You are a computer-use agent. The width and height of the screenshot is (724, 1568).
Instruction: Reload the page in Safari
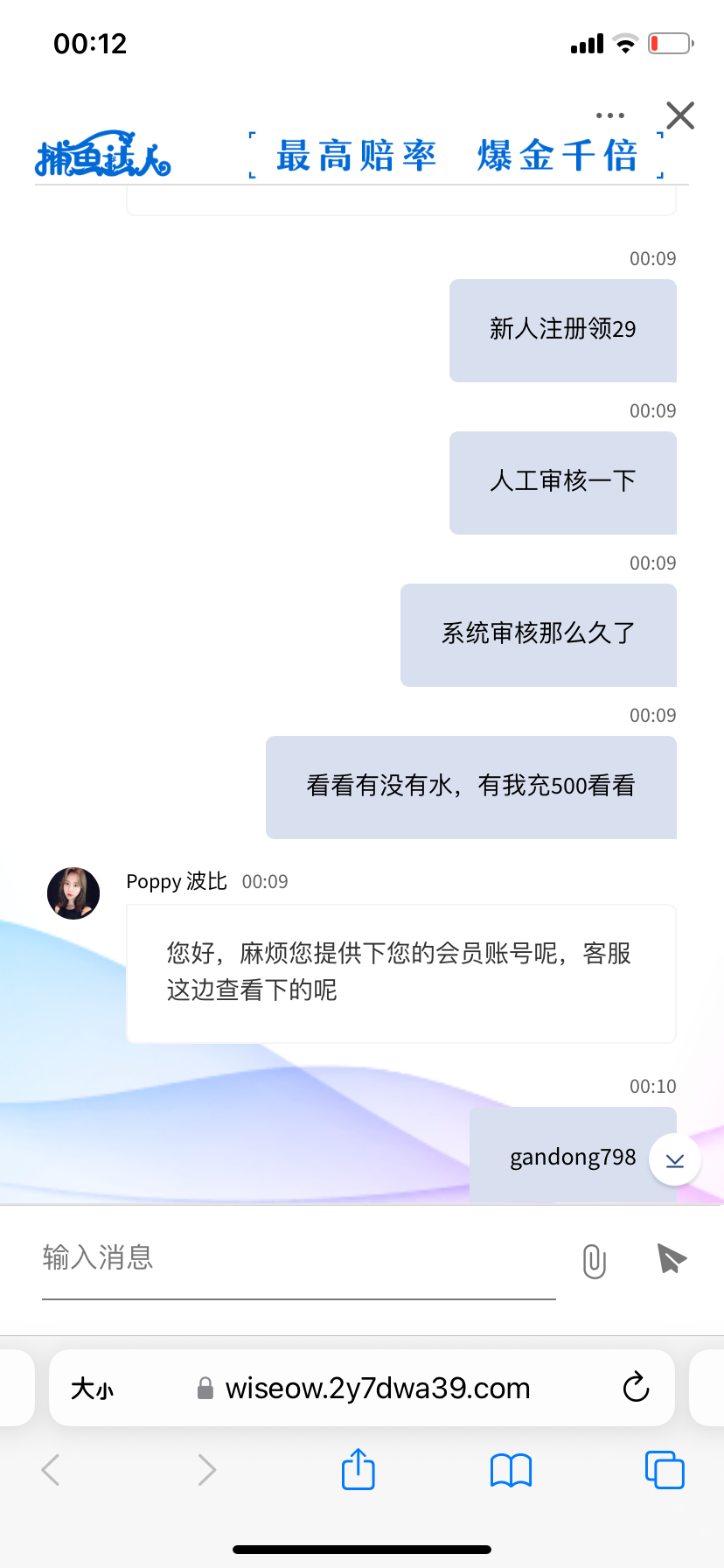pyautogui.click(x=636, y=1388)
